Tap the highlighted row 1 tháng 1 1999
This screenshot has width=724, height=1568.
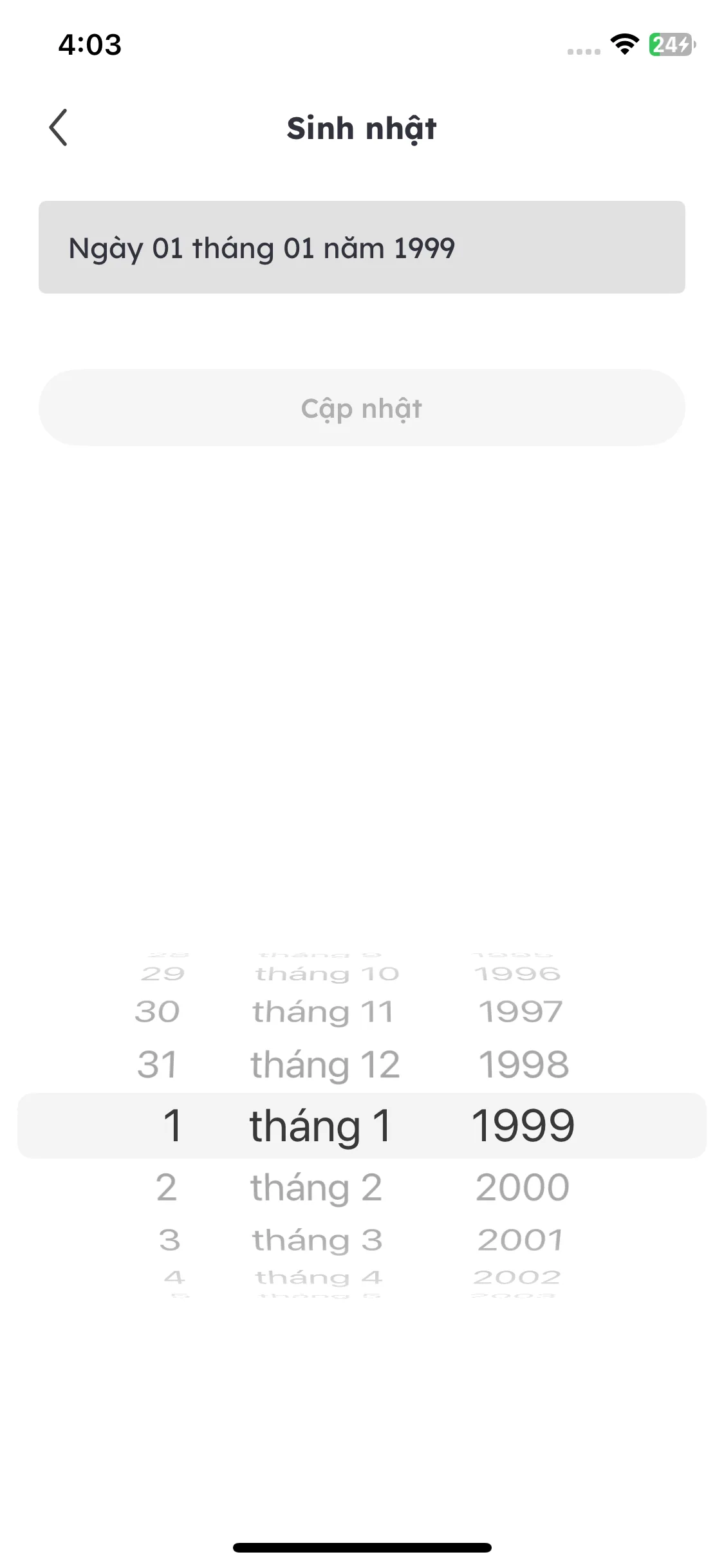point(362,1125)
